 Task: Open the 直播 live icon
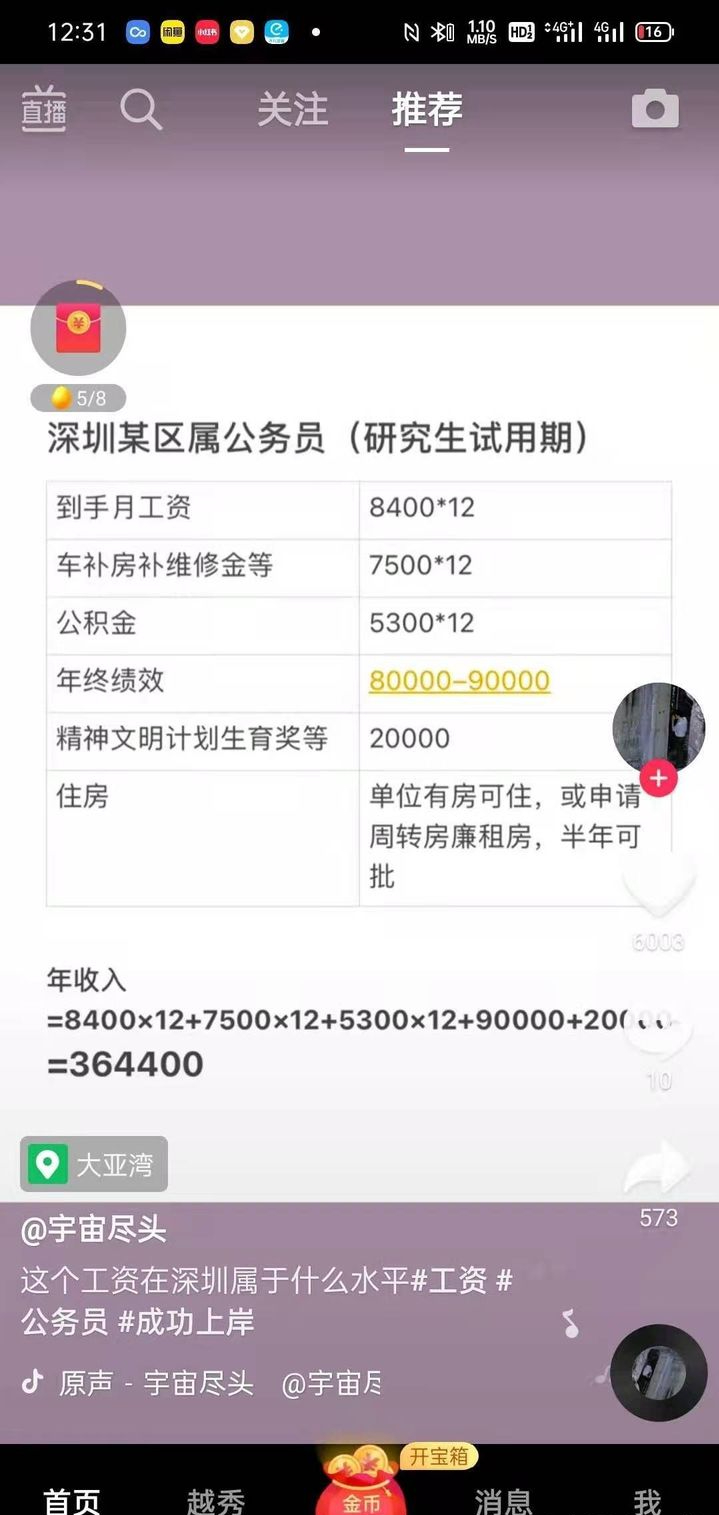(x=44, y=109)
